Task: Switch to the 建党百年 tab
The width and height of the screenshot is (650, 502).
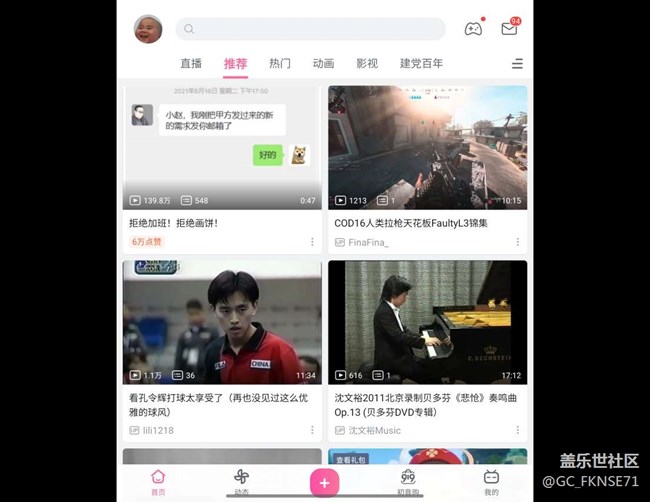Action: click(x=421, y=63)
